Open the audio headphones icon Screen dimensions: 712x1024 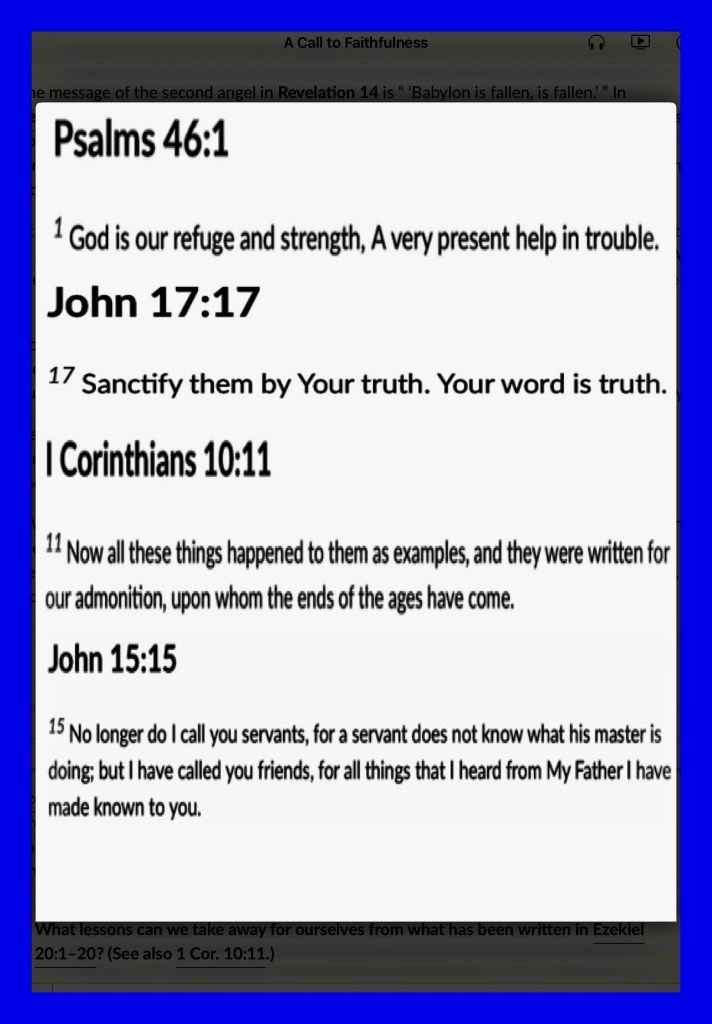[x=596, y=43]
